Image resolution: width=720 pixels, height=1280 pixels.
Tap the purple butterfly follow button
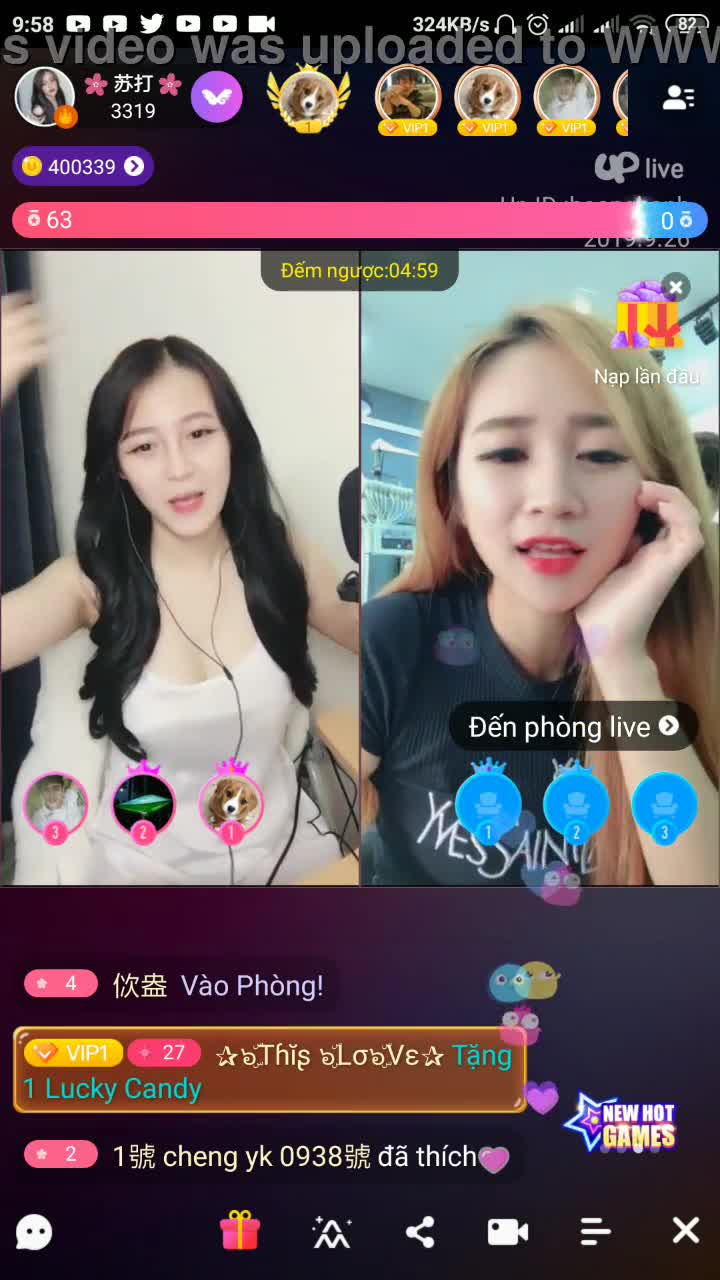[217, 97]
